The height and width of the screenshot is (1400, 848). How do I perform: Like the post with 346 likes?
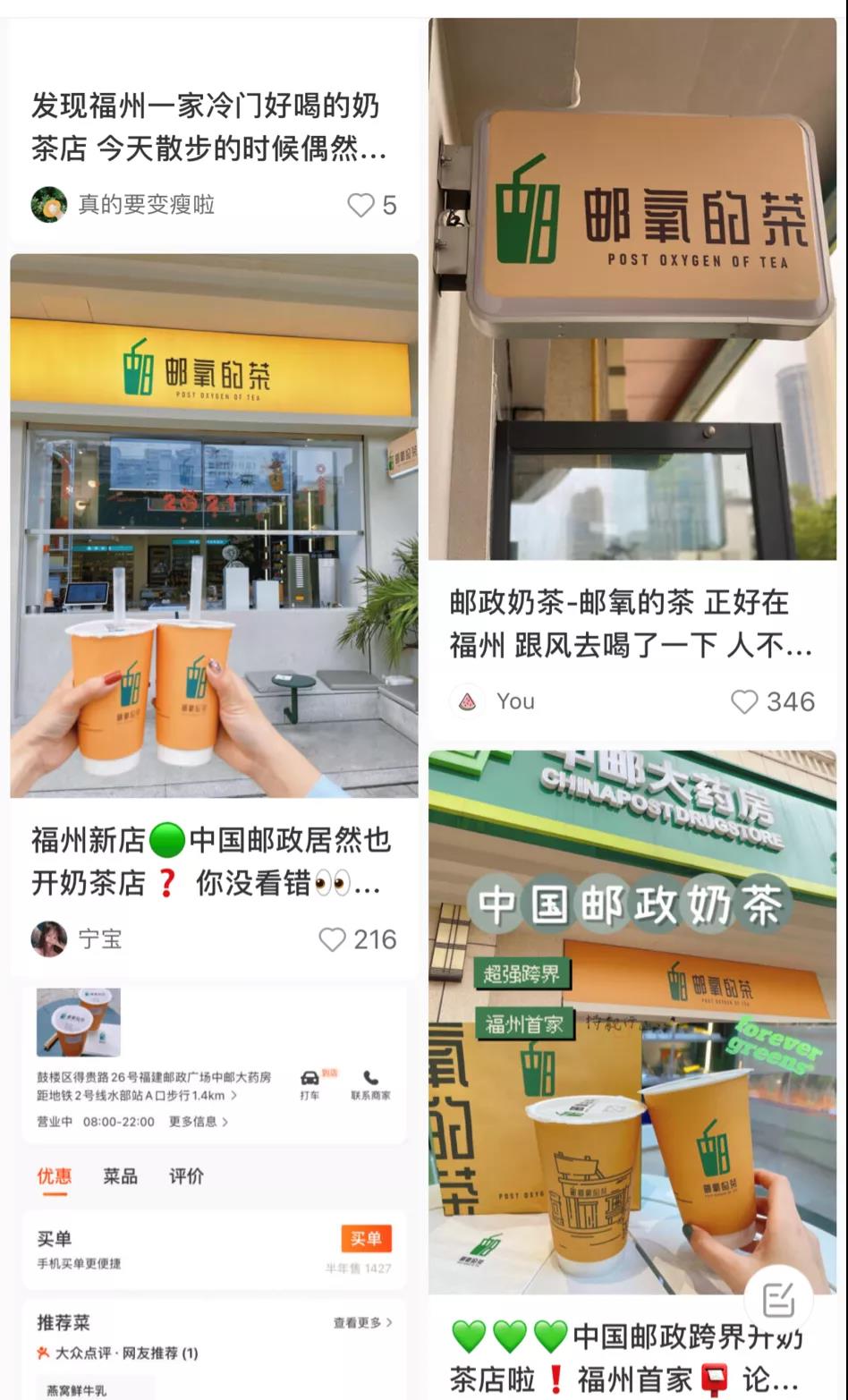tap(744, 701)
